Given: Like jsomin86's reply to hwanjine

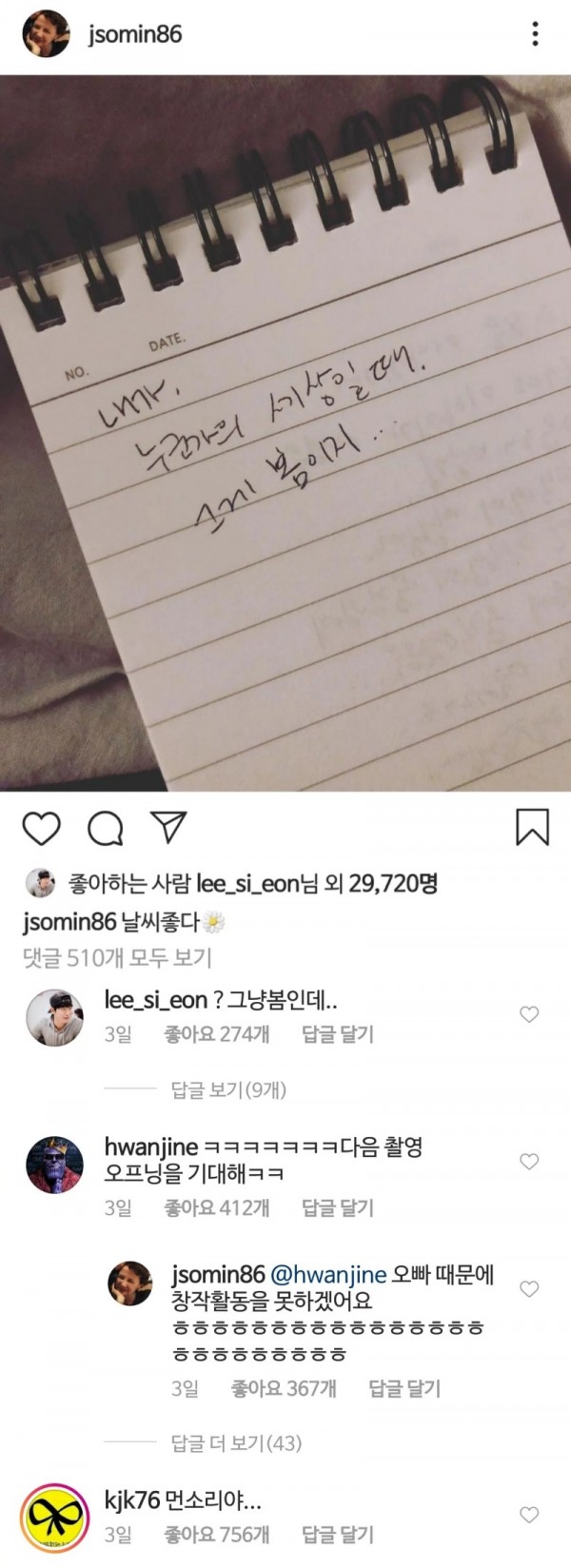Looking at the screenshot, I should pos(529,1288).
